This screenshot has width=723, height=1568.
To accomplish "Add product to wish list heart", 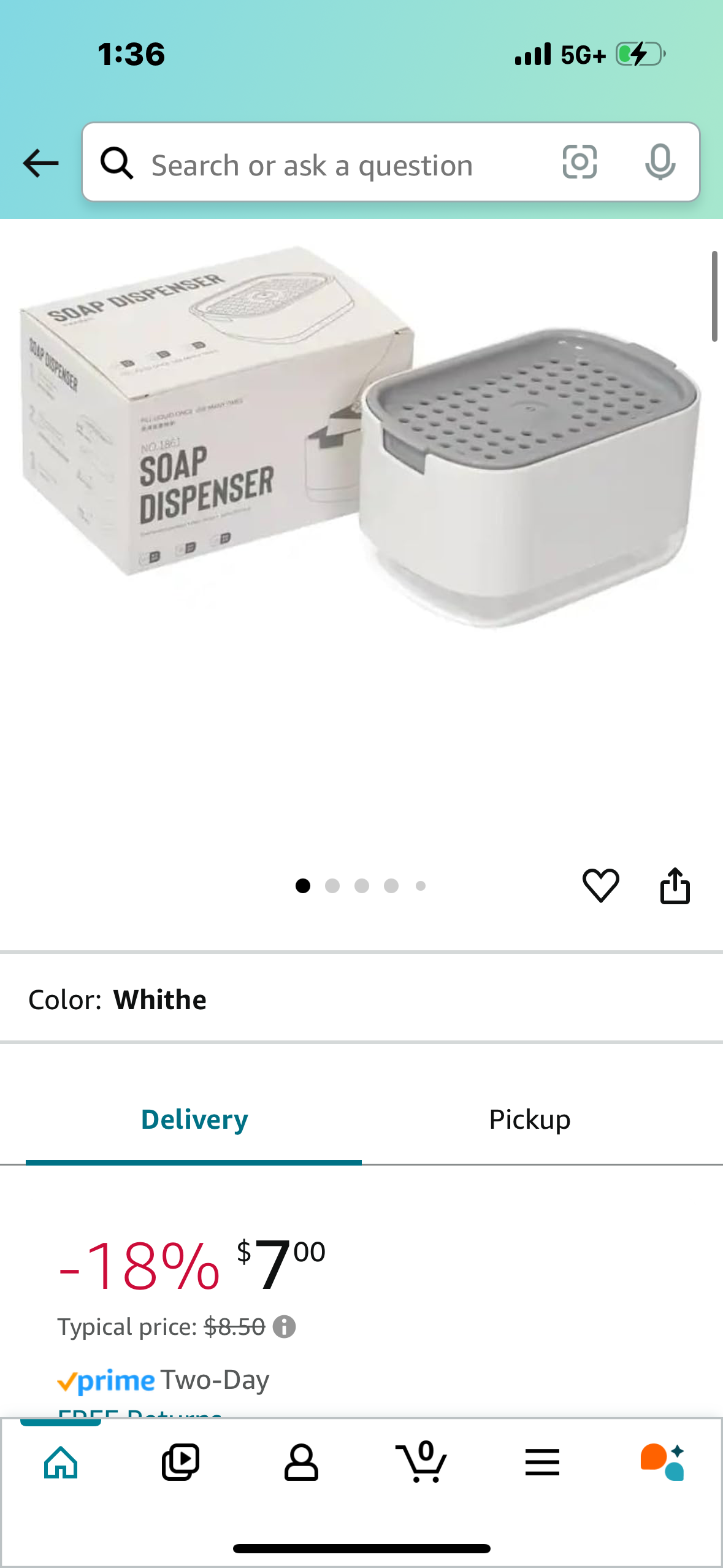I will coord(600,885).
